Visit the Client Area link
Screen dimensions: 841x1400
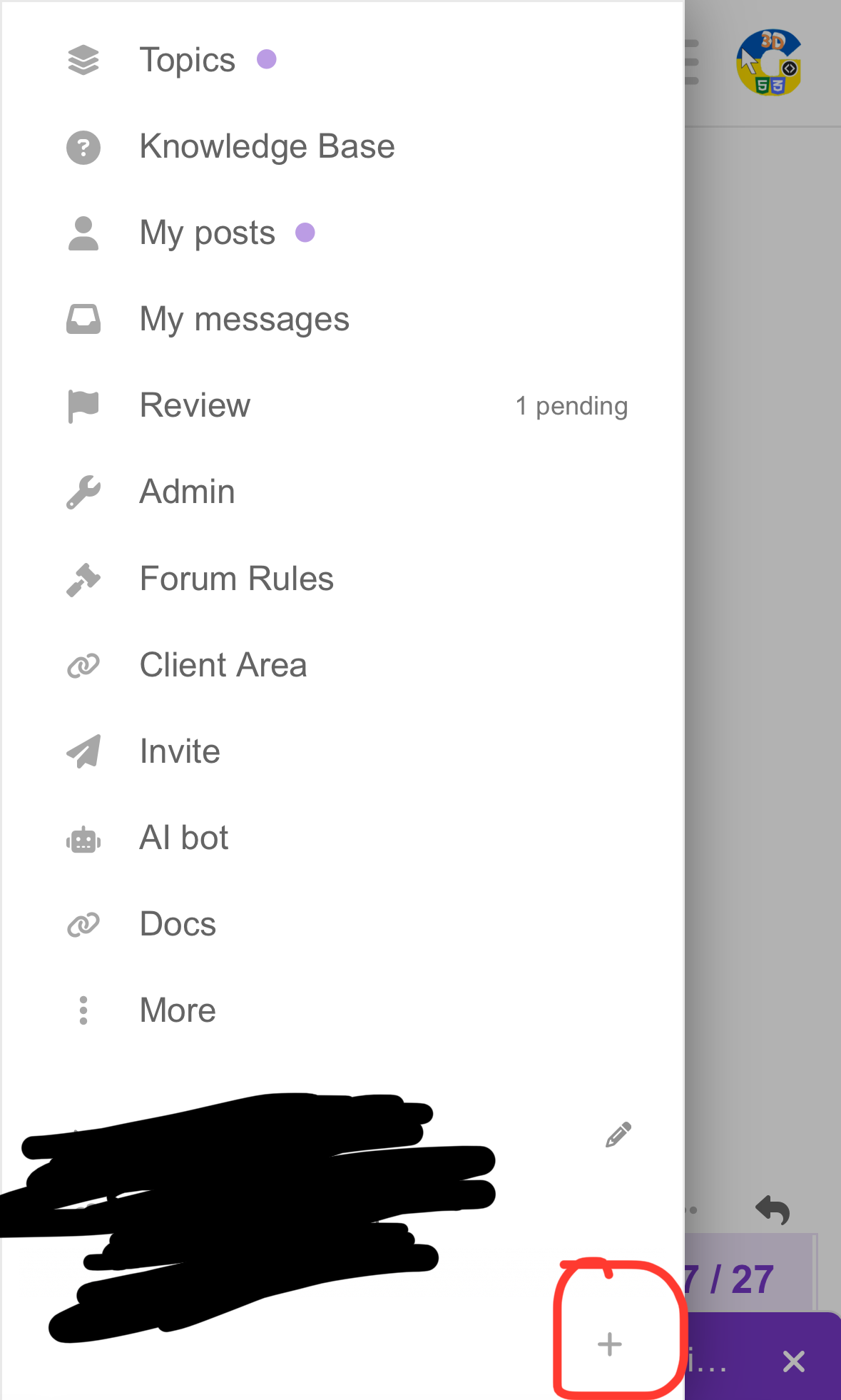(223, 665)
